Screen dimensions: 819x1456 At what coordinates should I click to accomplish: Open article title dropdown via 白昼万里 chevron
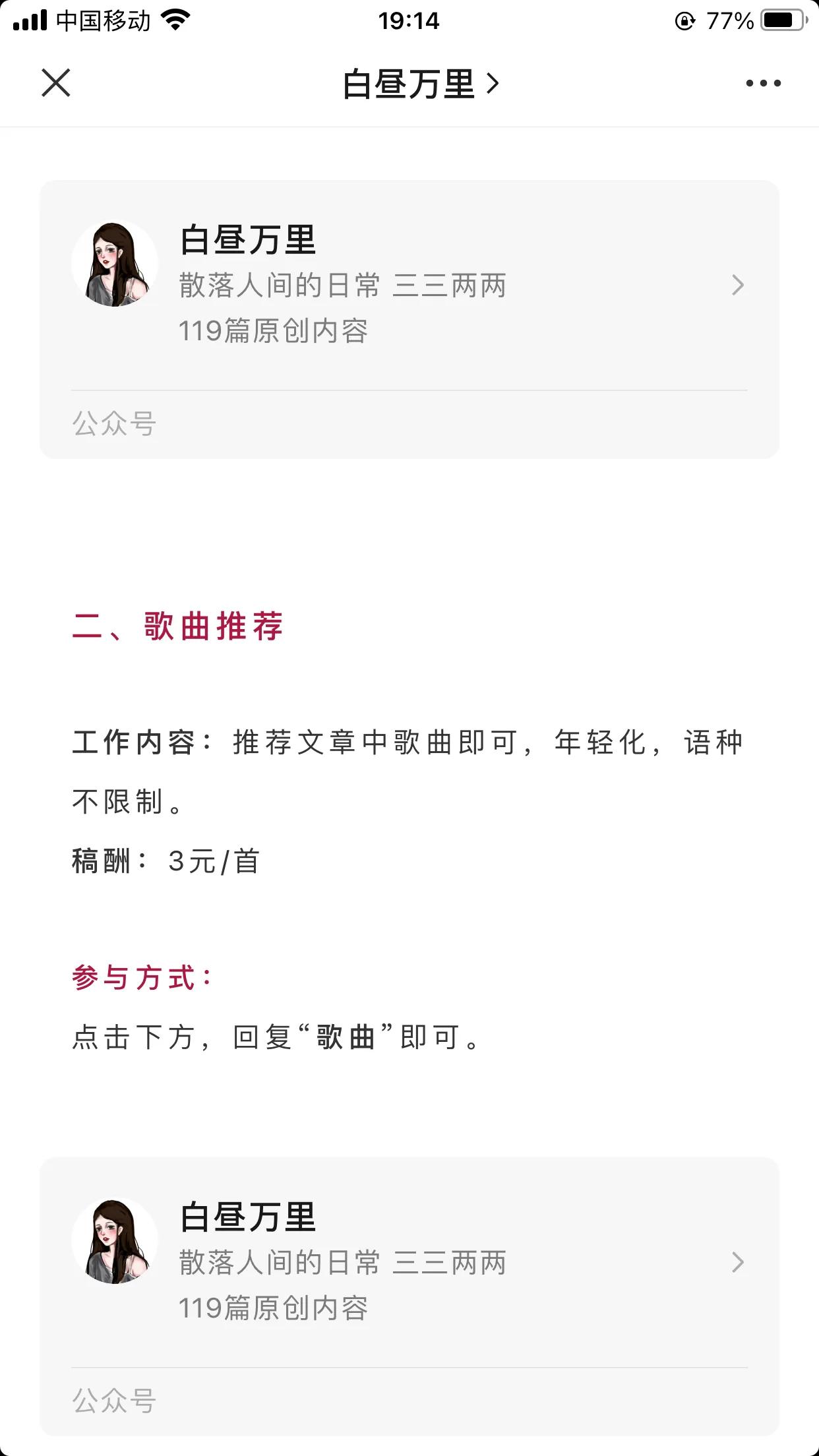click(494, 82)
